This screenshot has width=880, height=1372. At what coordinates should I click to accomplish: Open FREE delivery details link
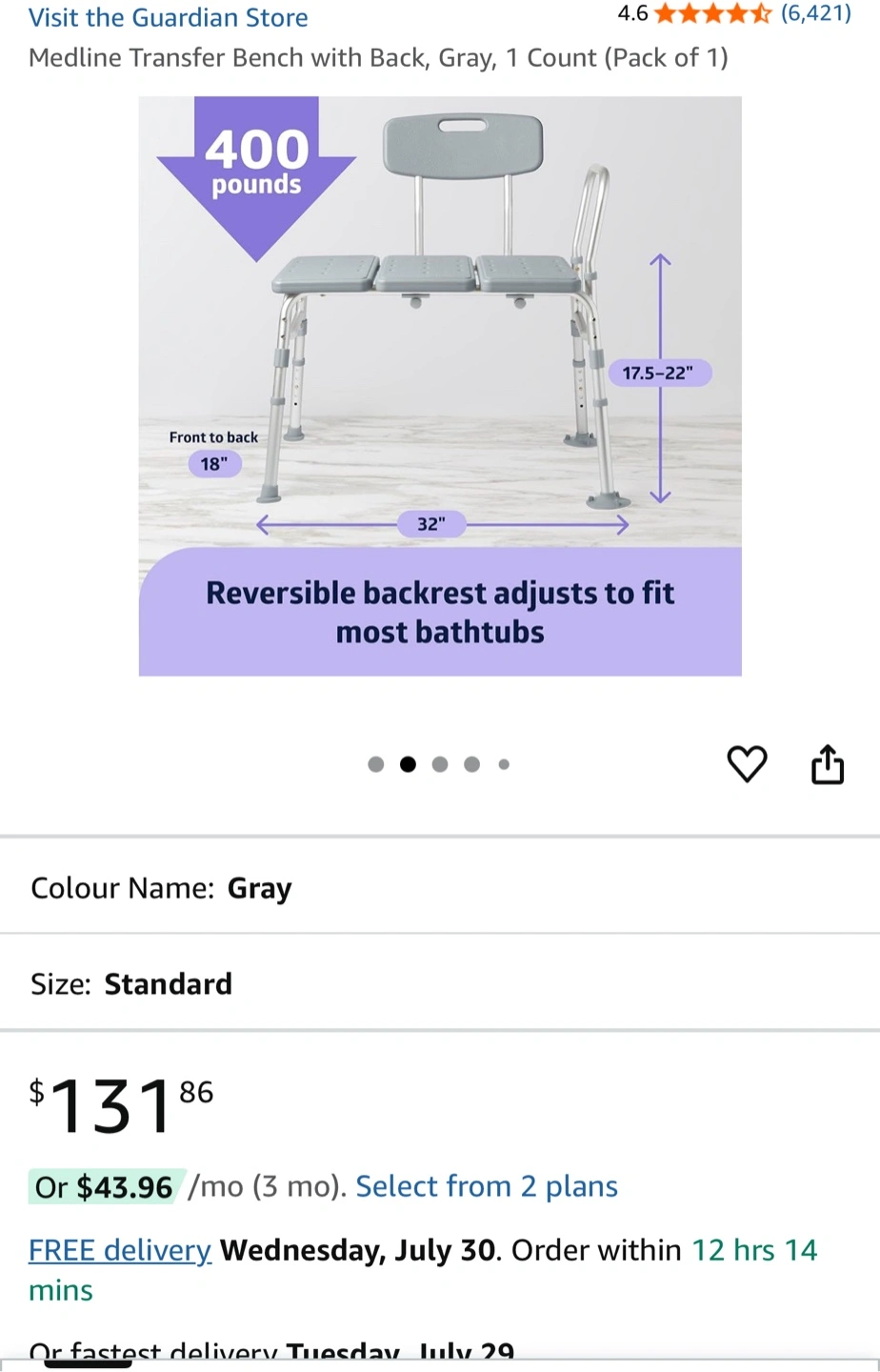(120, 1251)
